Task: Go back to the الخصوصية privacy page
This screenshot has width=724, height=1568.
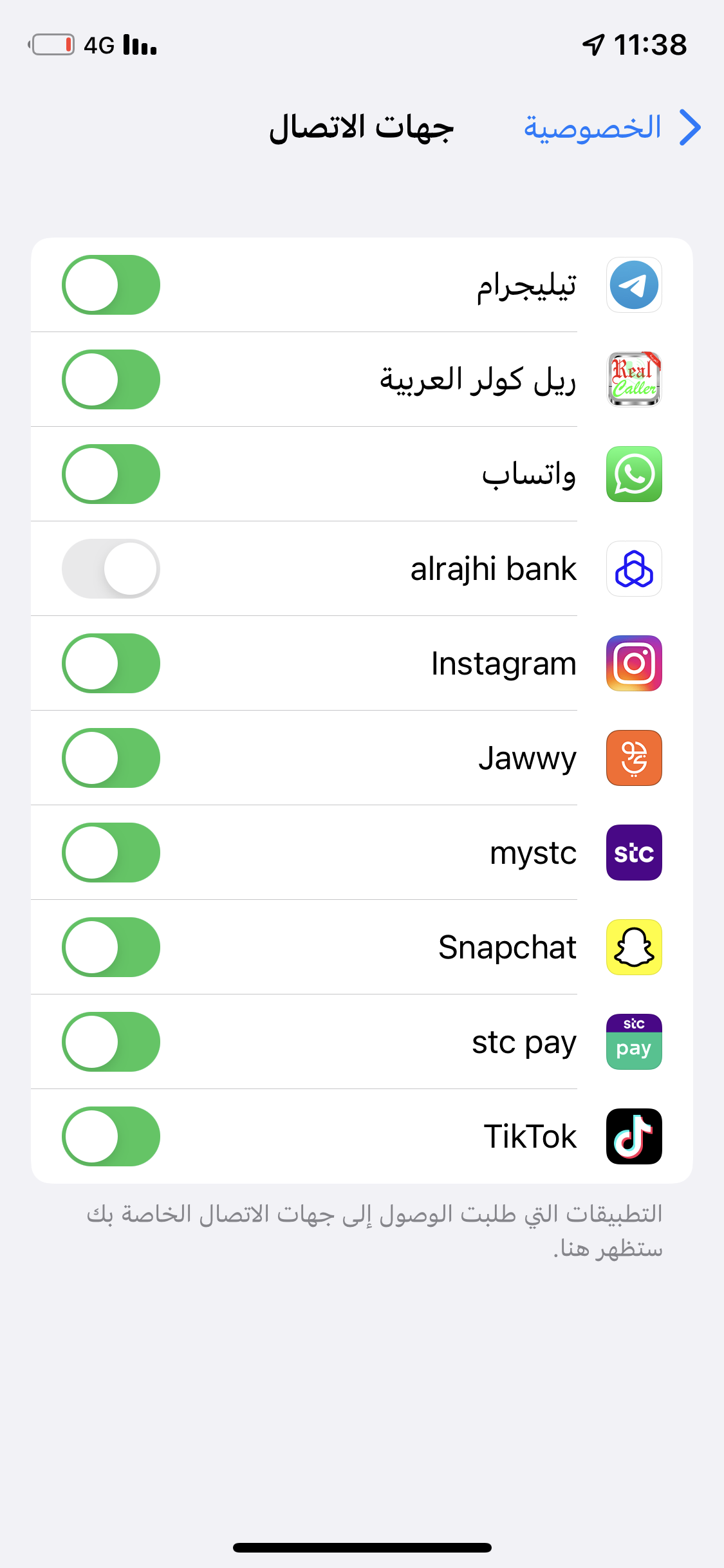Action: click(x=611, y=127)
